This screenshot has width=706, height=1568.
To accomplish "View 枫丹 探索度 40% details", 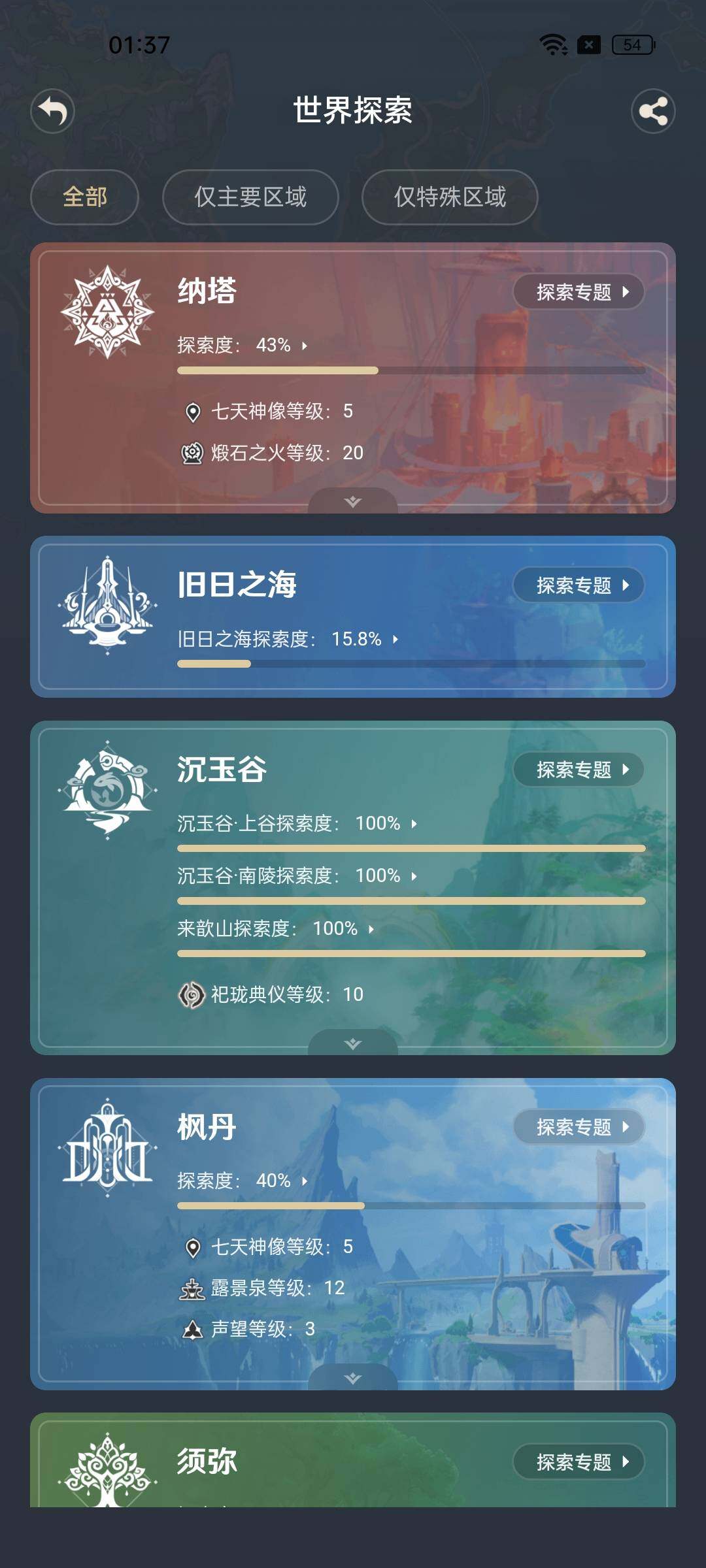I will click(x=243, y=1181).
